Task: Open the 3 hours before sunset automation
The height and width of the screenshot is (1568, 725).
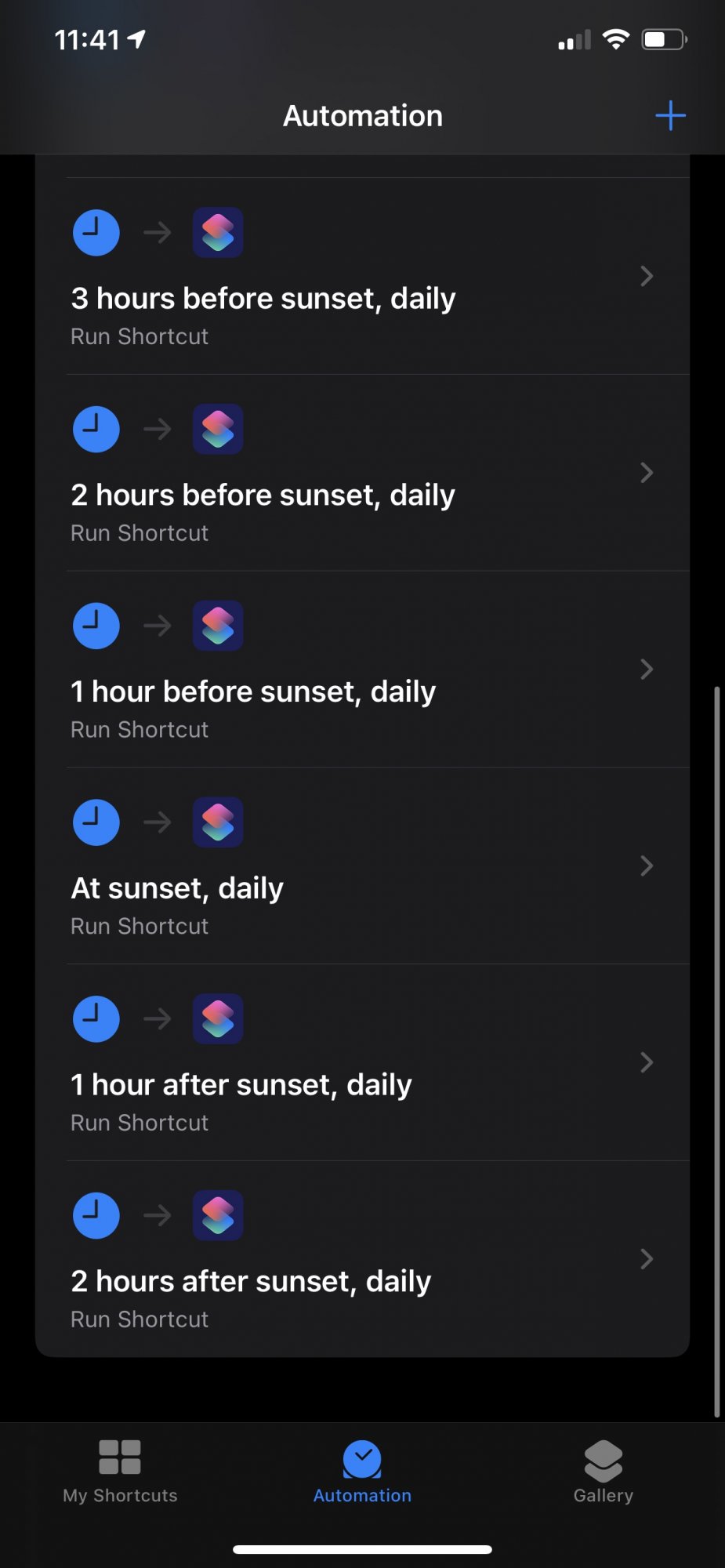Action: tap(363, 276)
